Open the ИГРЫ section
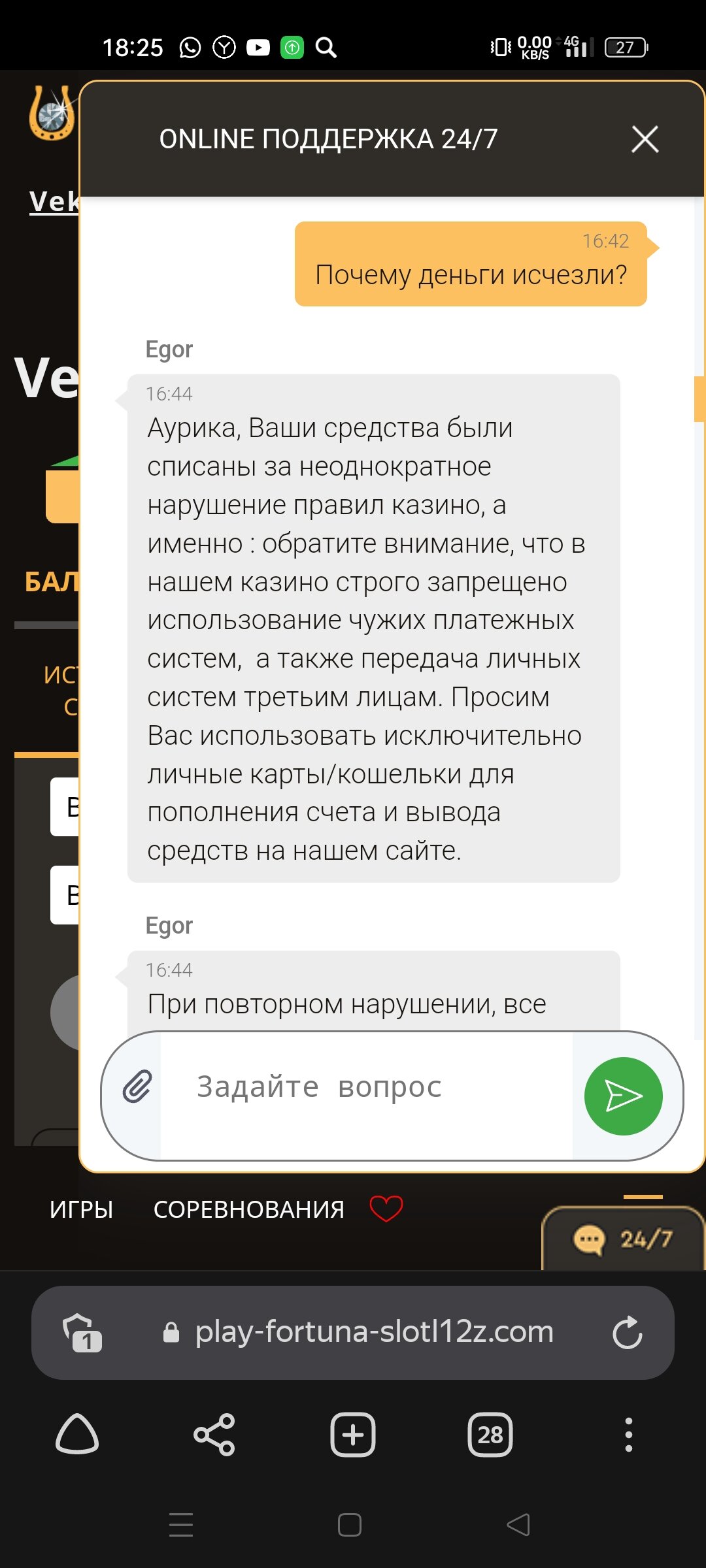Screen dimensions: 706x1568 point(82,1209)
